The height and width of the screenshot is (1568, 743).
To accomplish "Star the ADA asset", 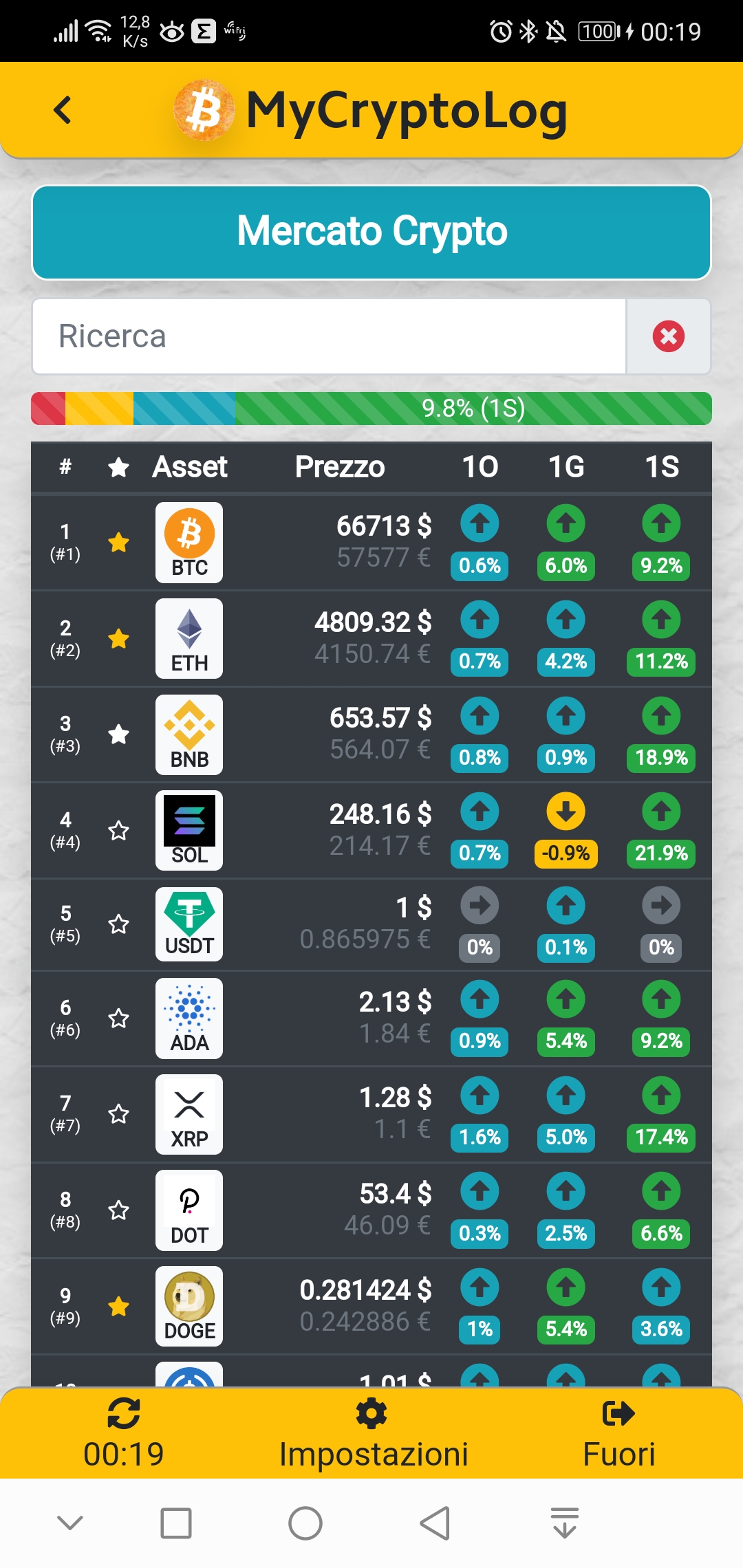I will (x=119, y=1019).
